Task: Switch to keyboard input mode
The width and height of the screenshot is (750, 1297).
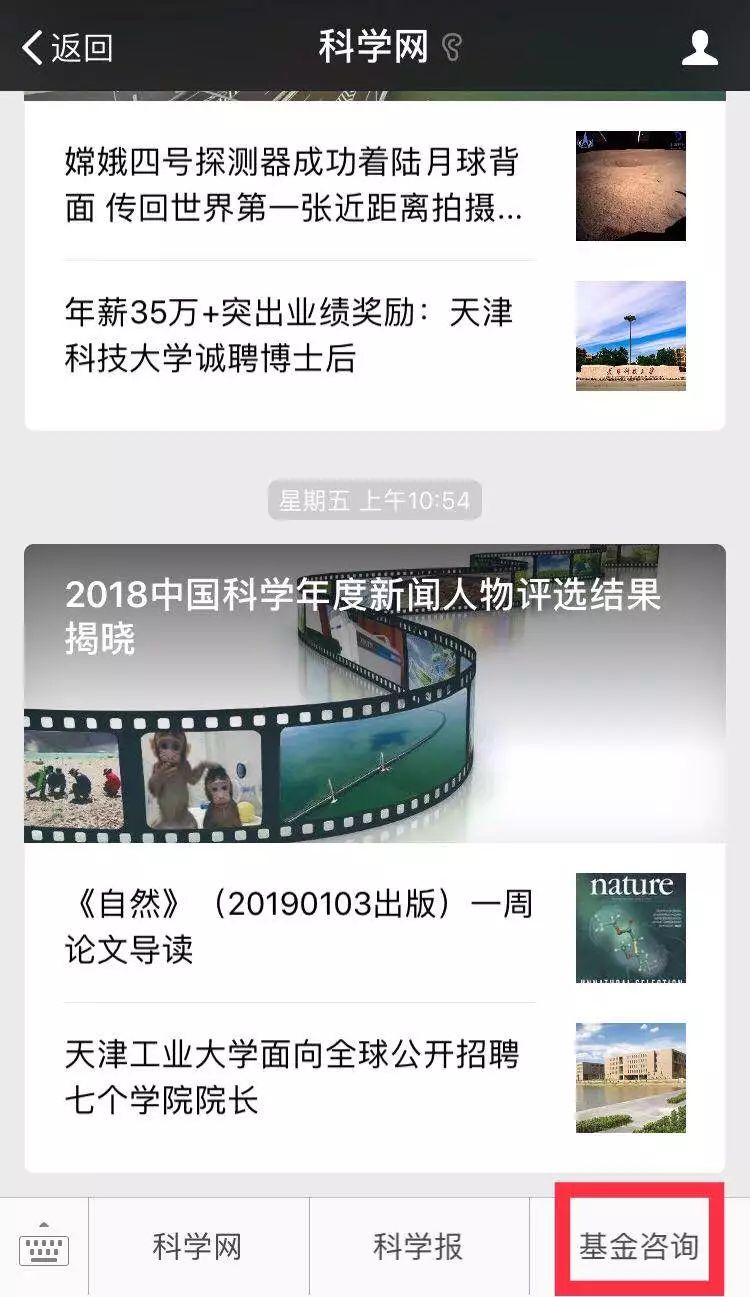Action: click(x=44, y=1247)
